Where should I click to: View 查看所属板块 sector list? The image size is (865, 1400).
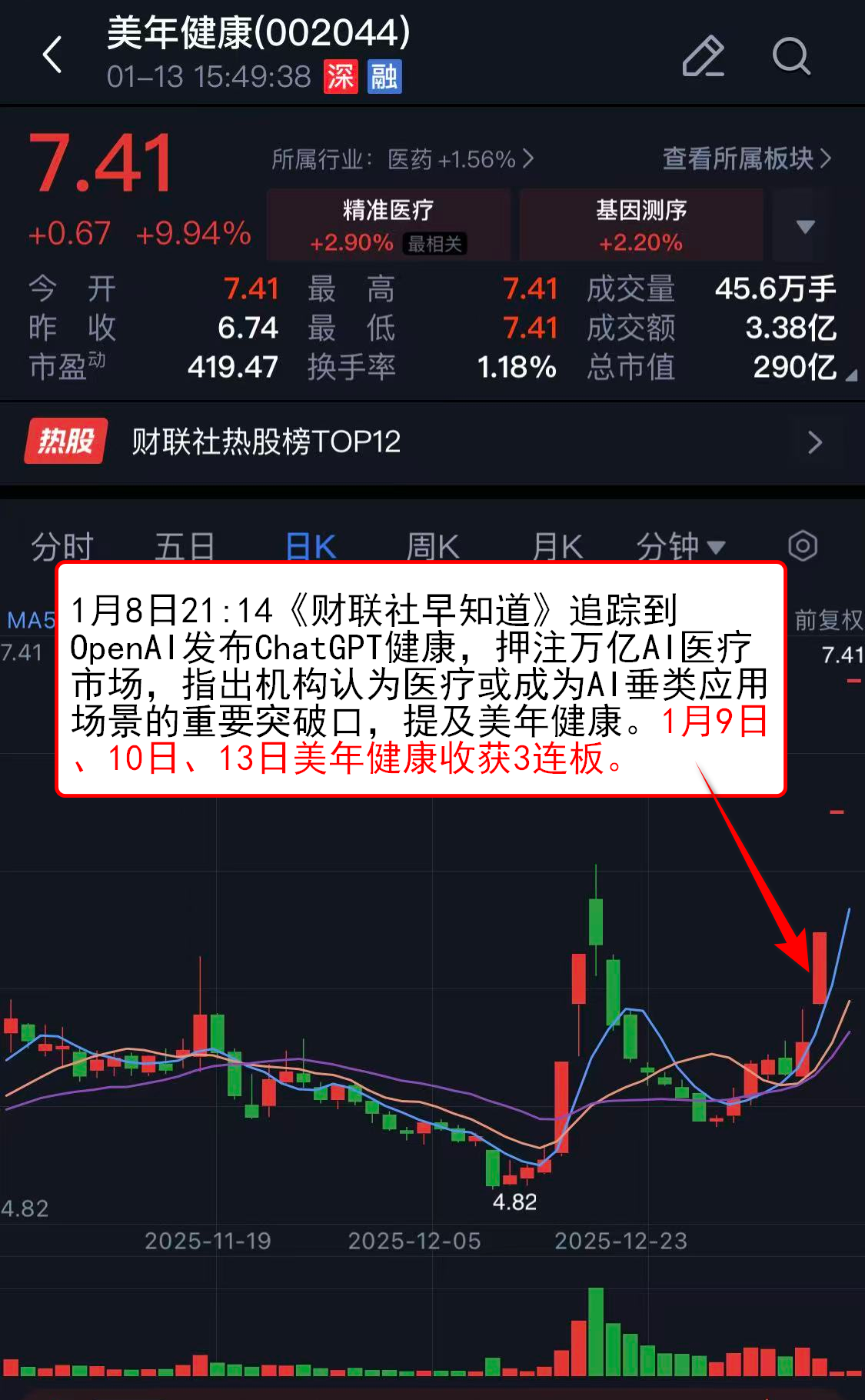click(x=746, y=159)
